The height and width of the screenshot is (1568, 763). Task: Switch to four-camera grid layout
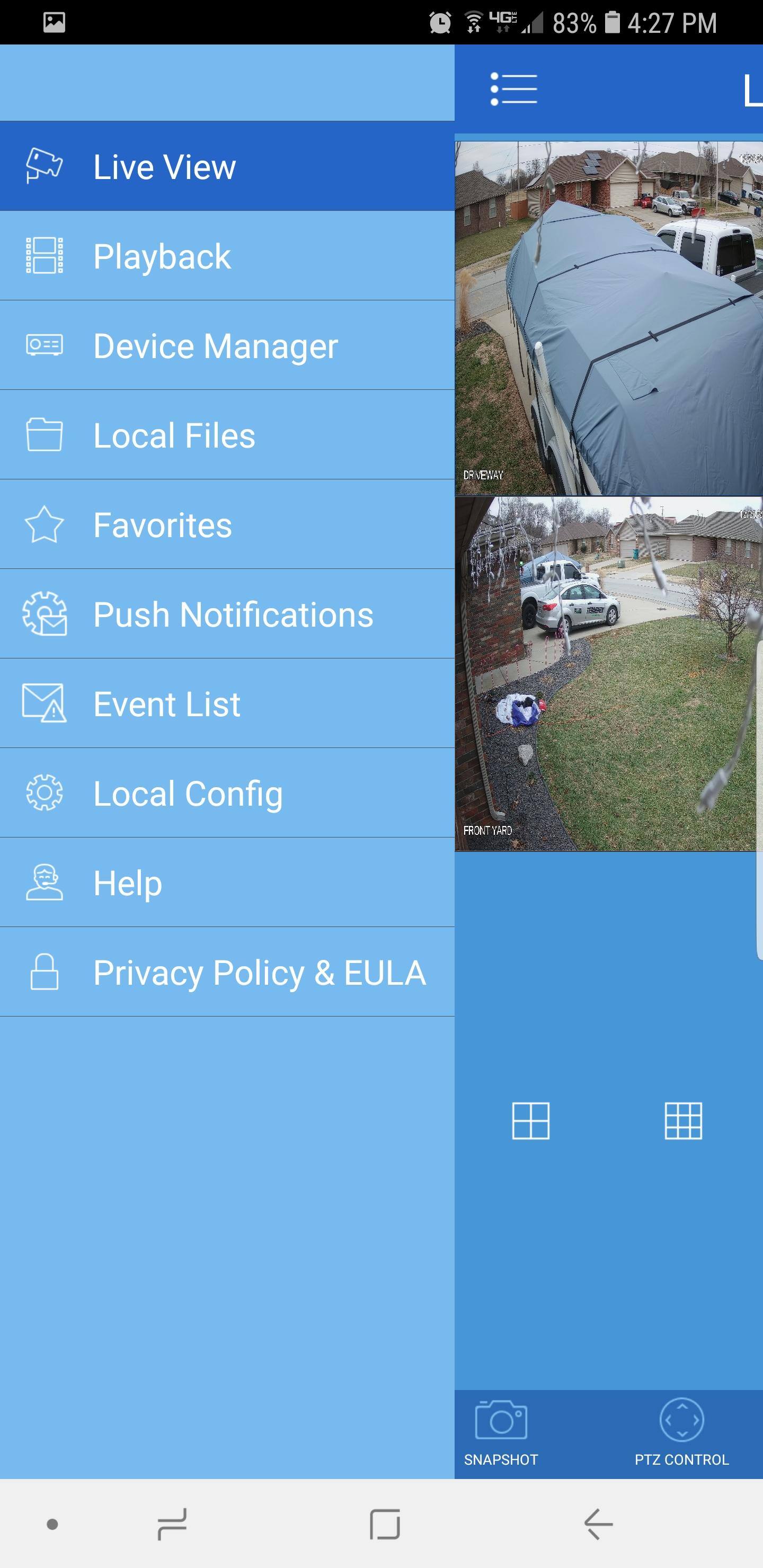coord(530,1120)
